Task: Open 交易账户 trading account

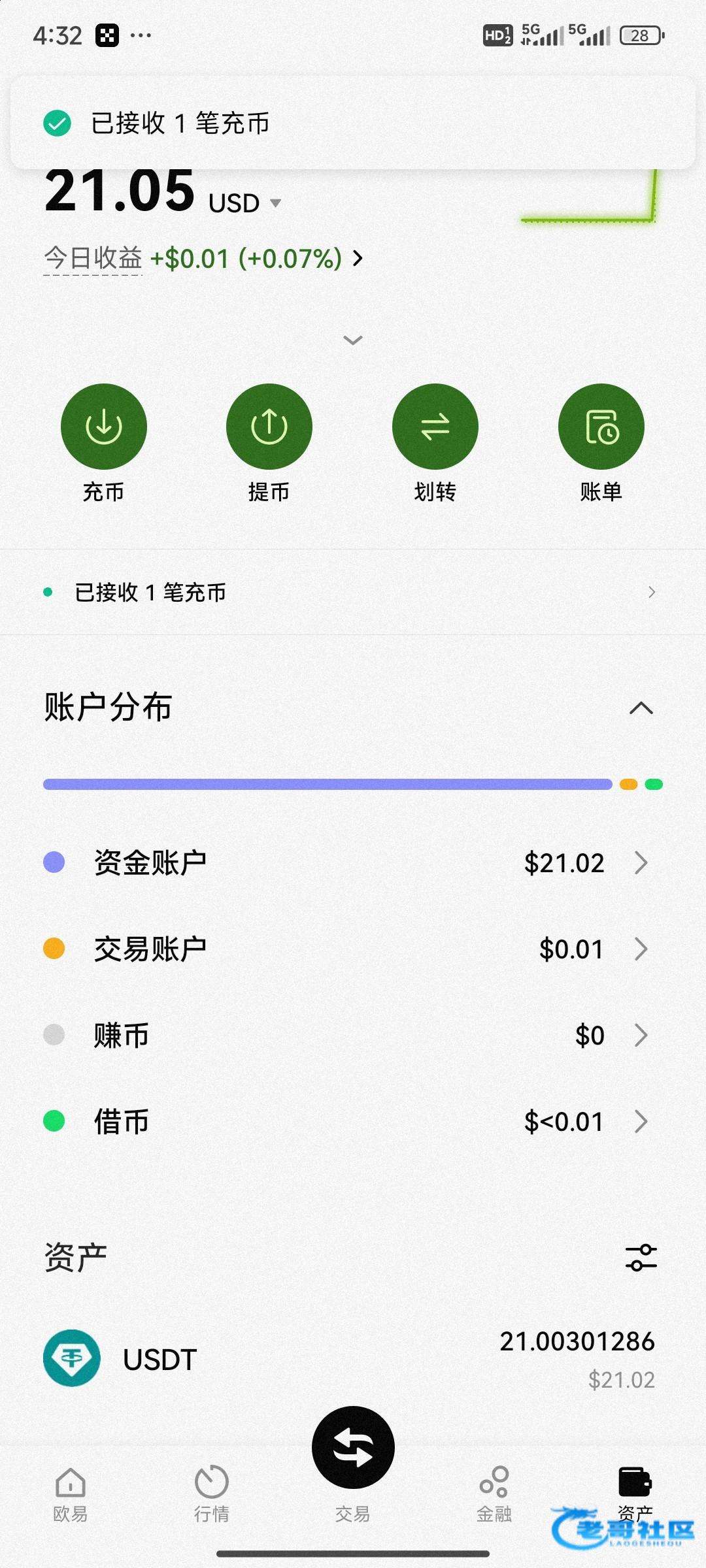Action: point(353,949)
